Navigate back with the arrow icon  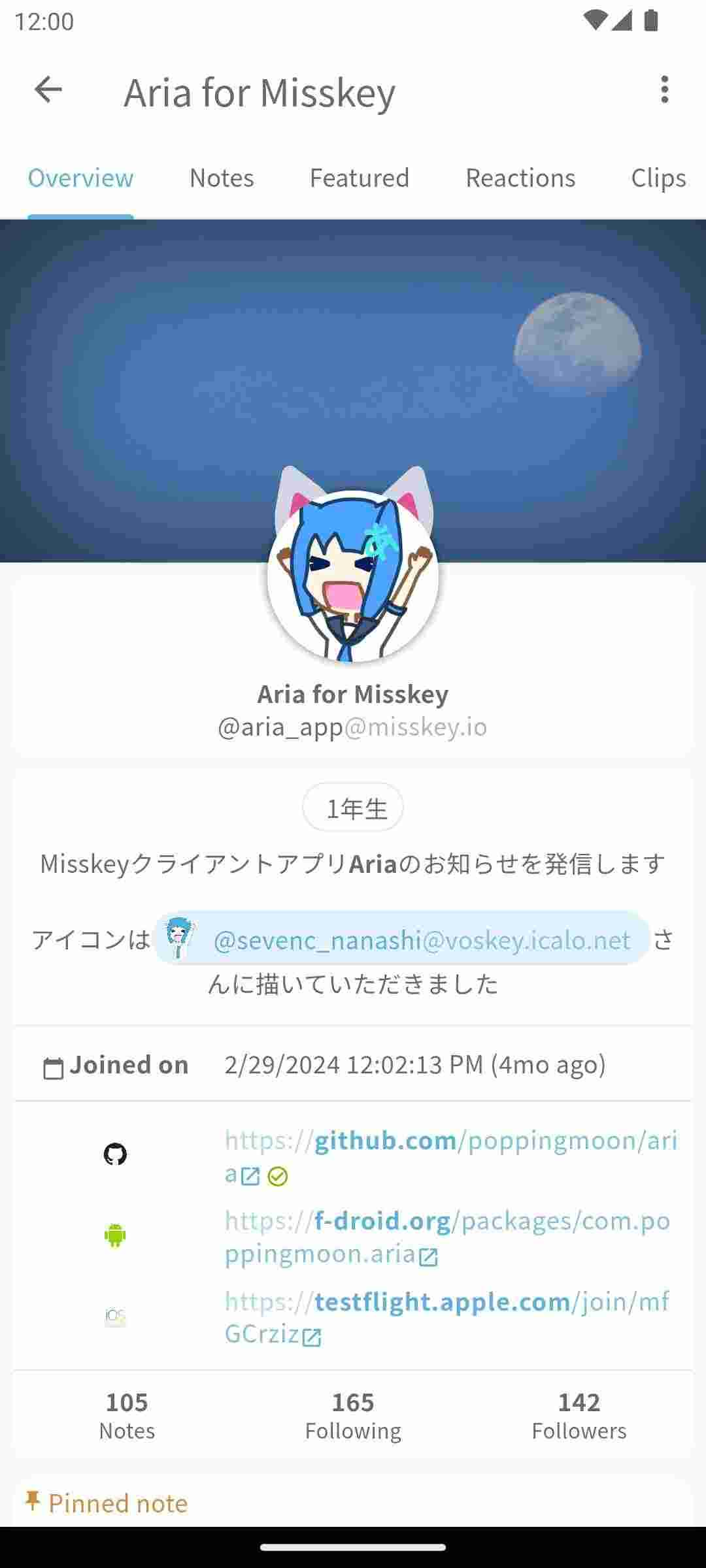pos(48,91)
